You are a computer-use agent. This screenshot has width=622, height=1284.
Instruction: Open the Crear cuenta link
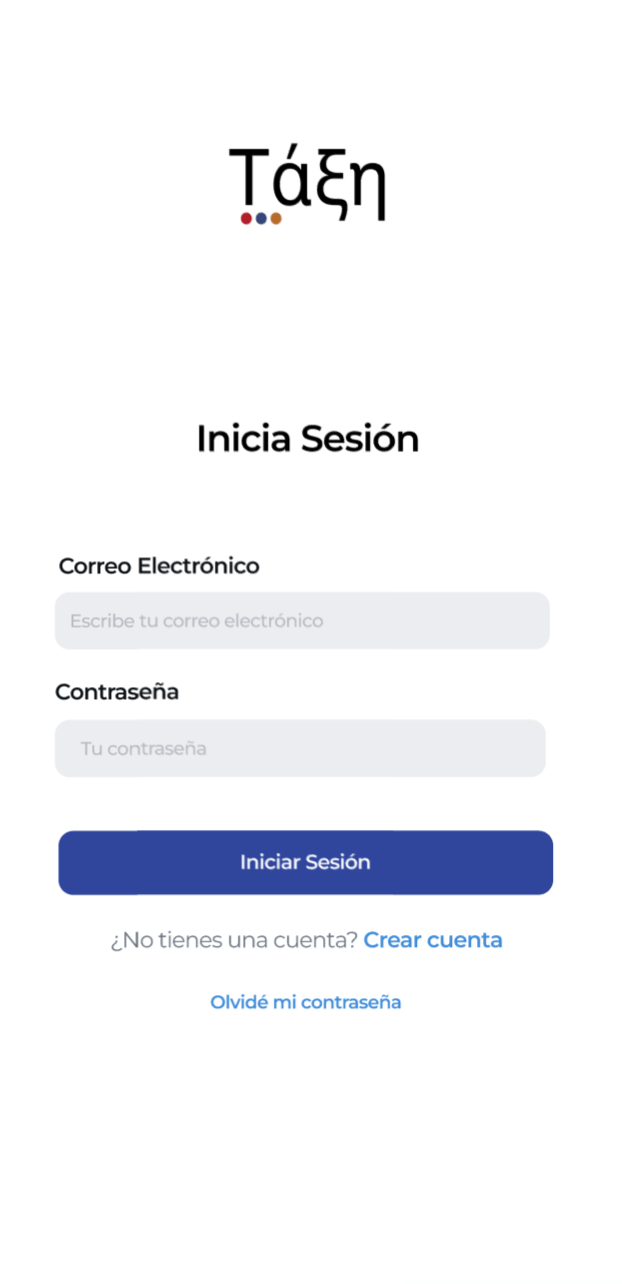433,940
